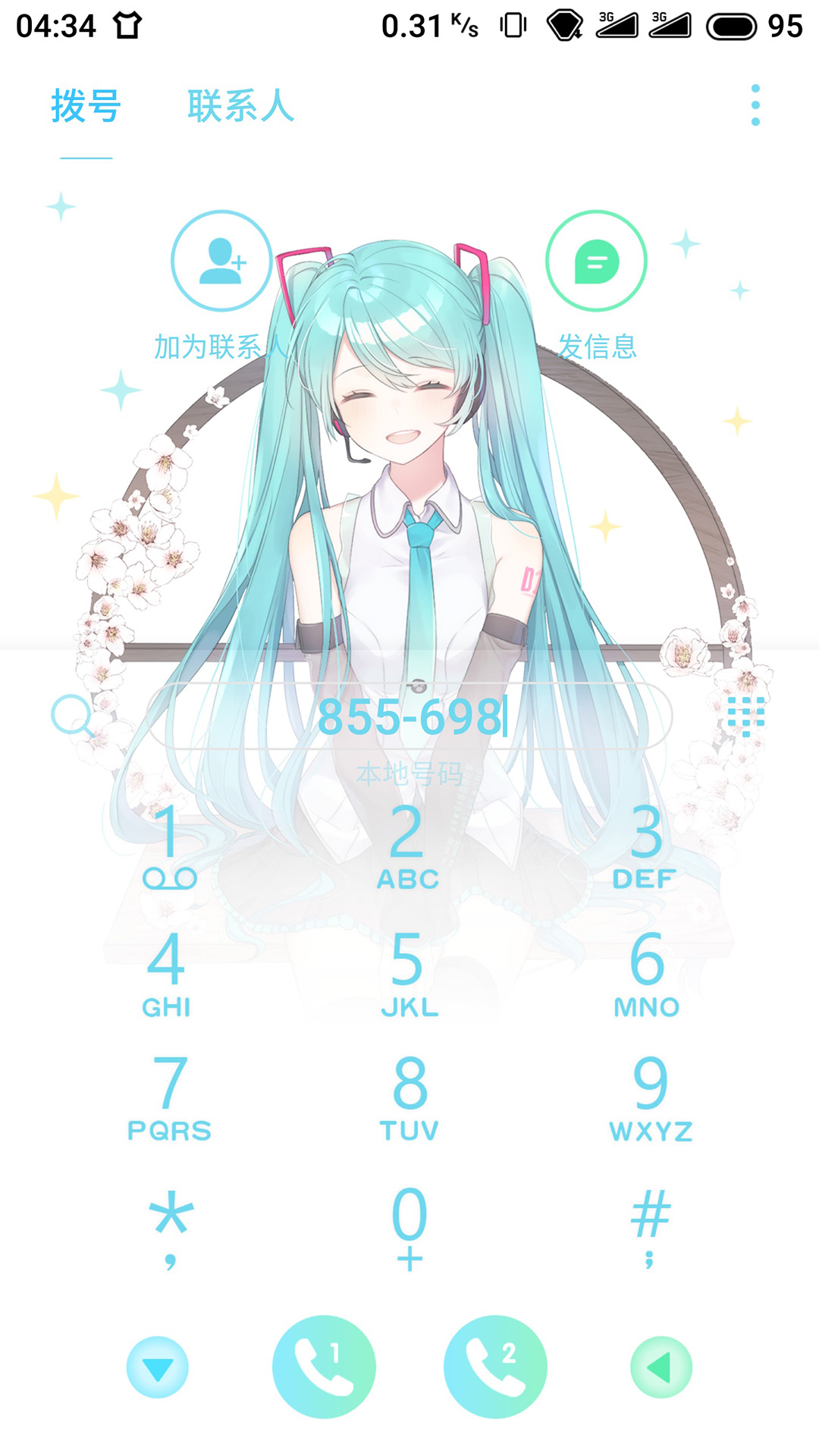
Task: Open the three-dot overflow menu
Action: point(755,105)
